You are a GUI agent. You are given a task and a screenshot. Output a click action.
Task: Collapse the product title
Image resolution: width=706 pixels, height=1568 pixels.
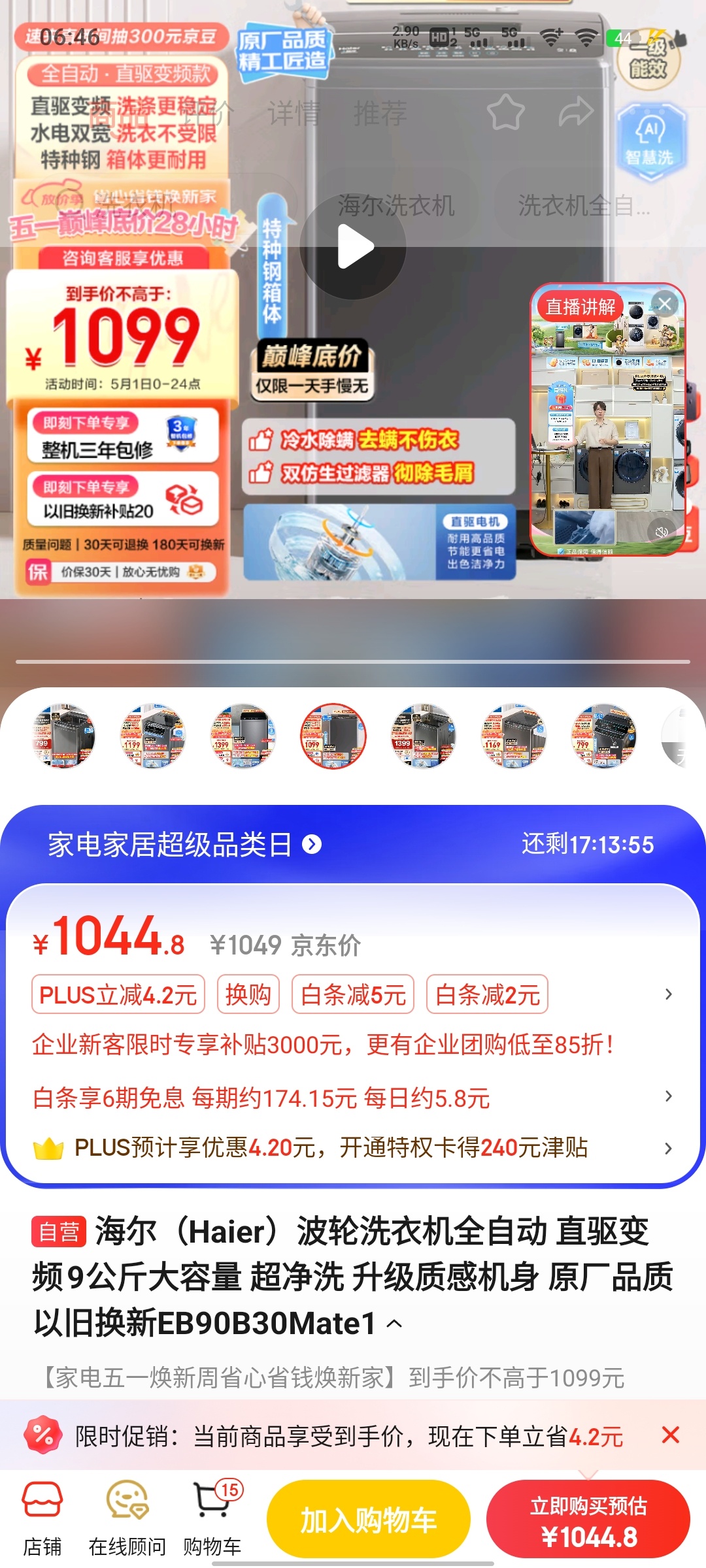click(394, 1324)
